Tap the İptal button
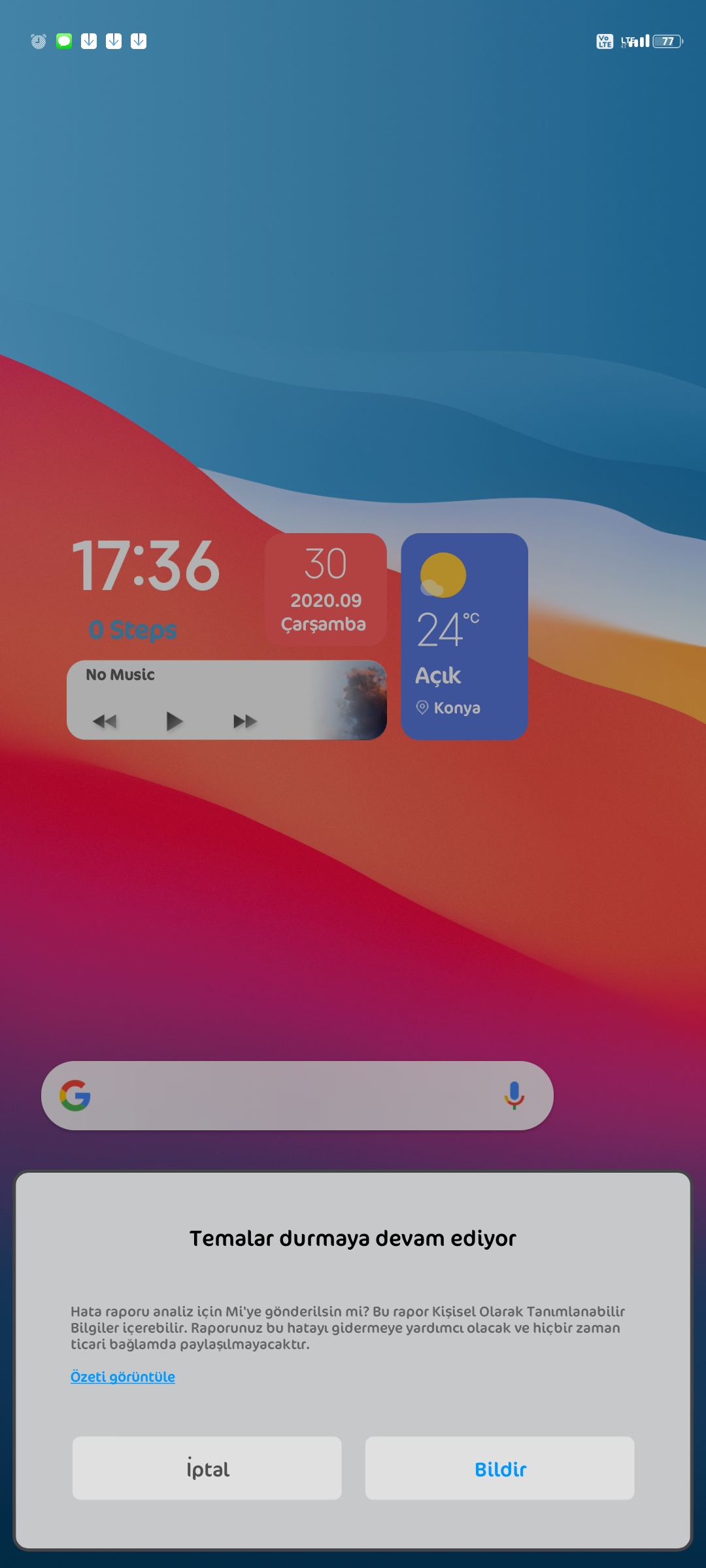The image size is (706, 1568). [207, 1468]
